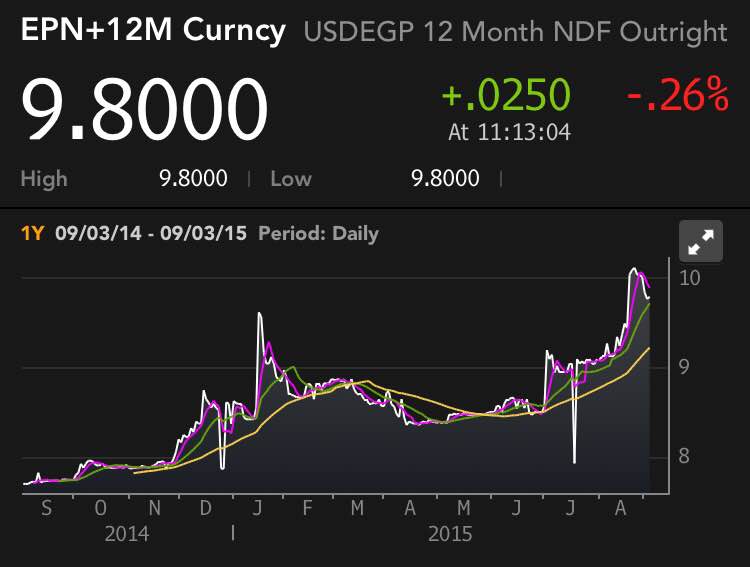This screenshot has height=567, width=750.
Task: Expand the chart to full screen
Action: [x=702, y=241]
